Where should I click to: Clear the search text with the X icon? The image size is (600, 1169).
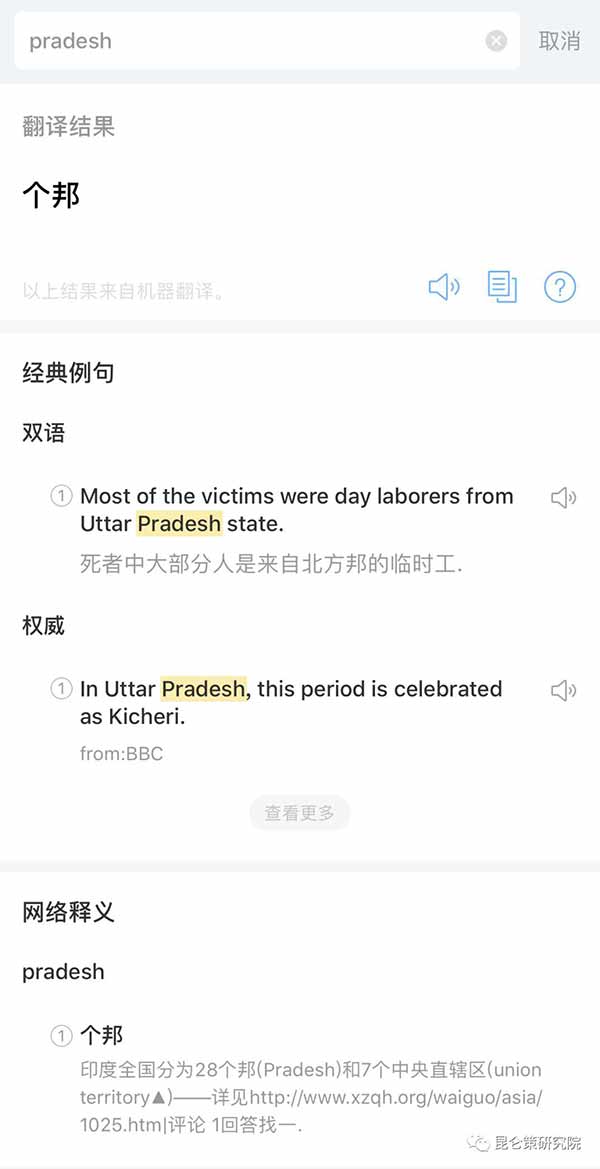click(x=496, y=41)
